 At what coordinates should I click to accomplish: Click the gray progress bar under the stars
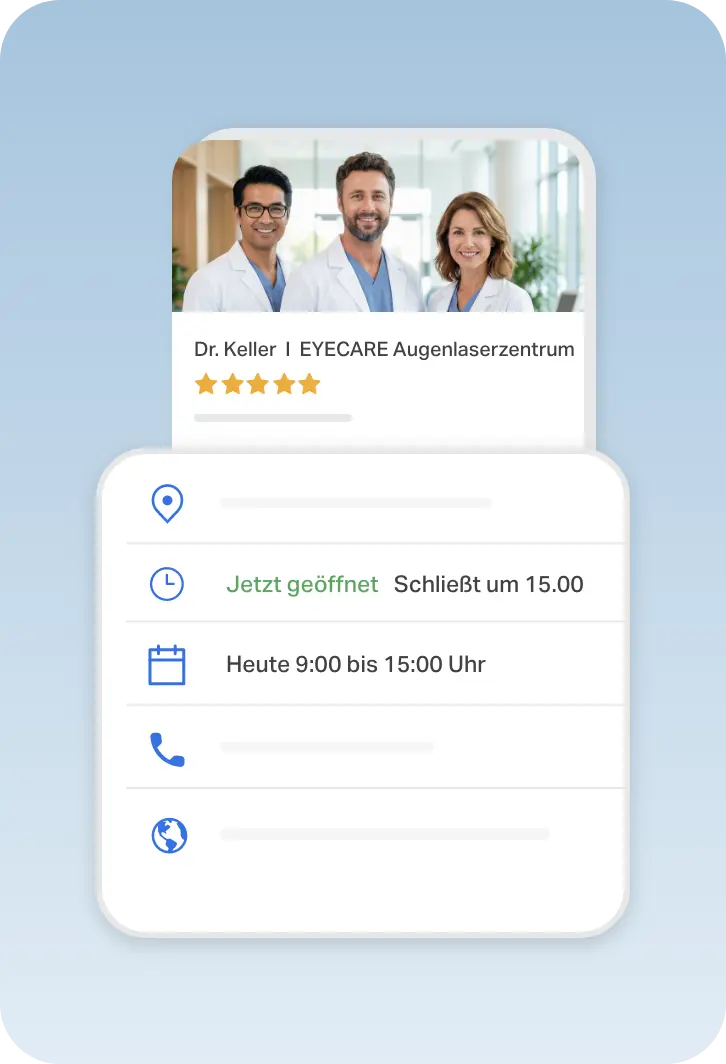[x=272, y=418]
